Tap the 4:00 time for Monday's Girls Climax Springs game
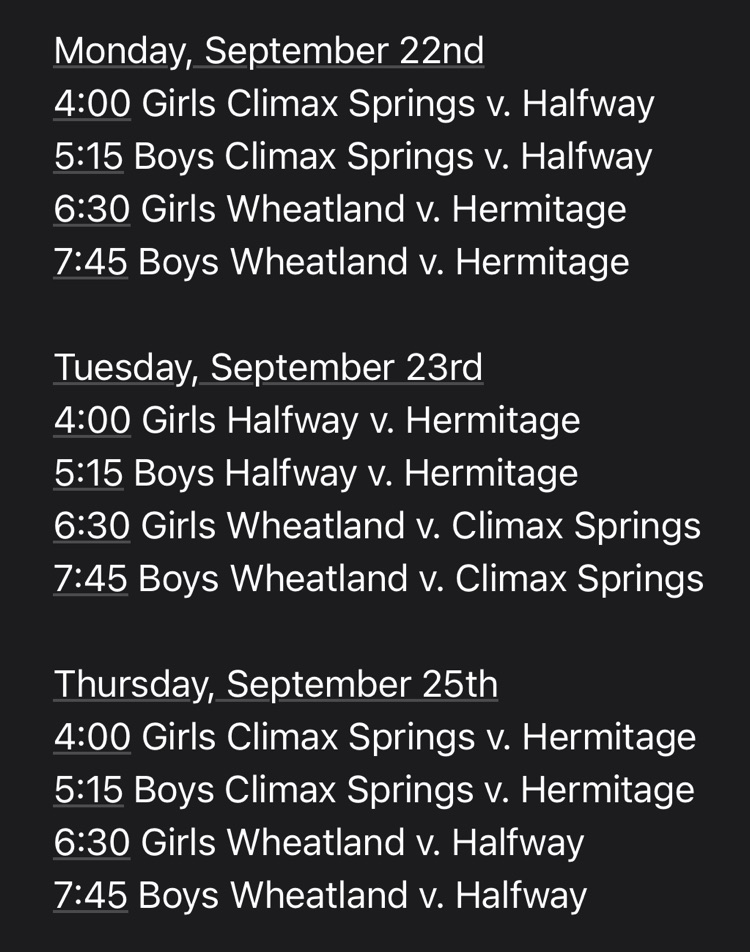Screen dimensions: 750x952 point(92,103)
